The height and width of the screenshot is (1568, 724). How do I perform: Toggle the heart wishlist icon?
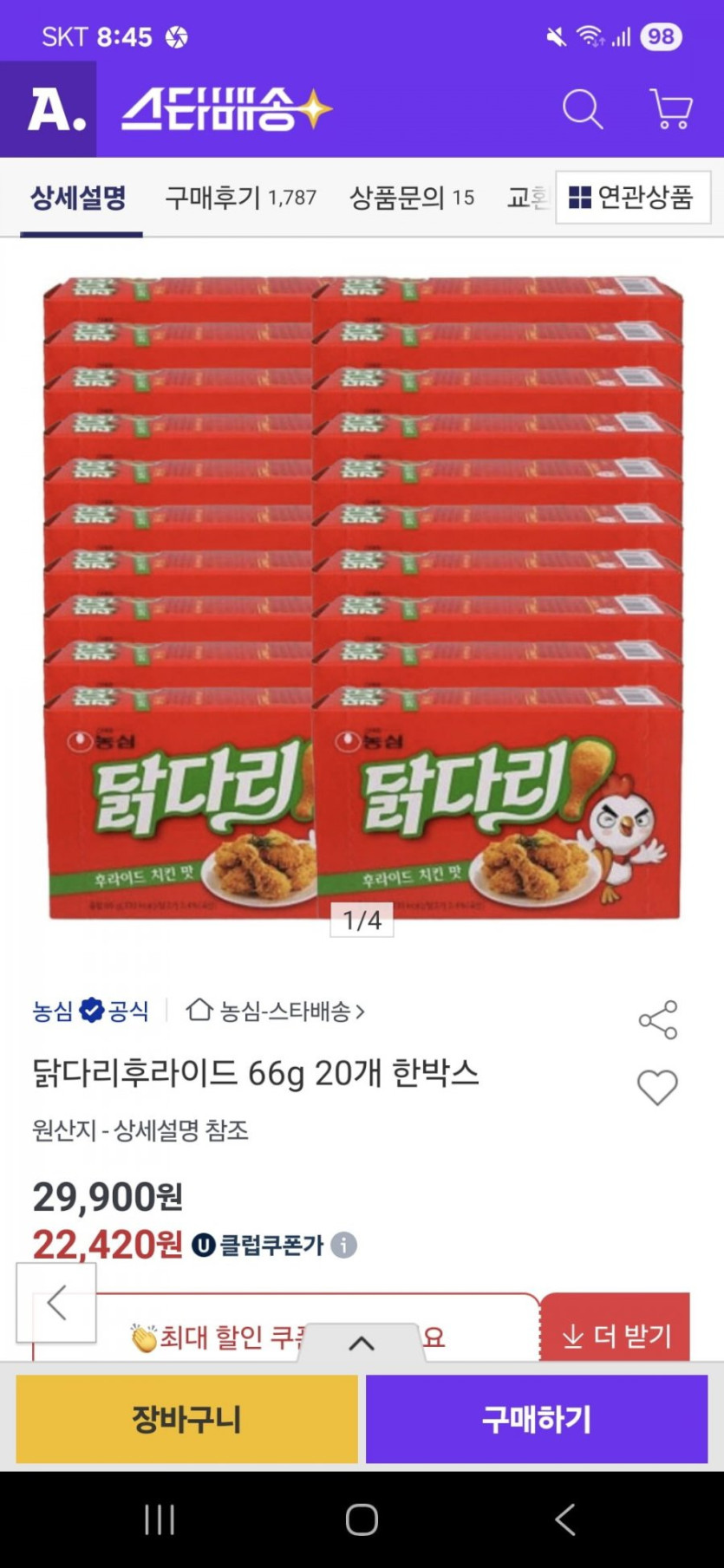659,1087
